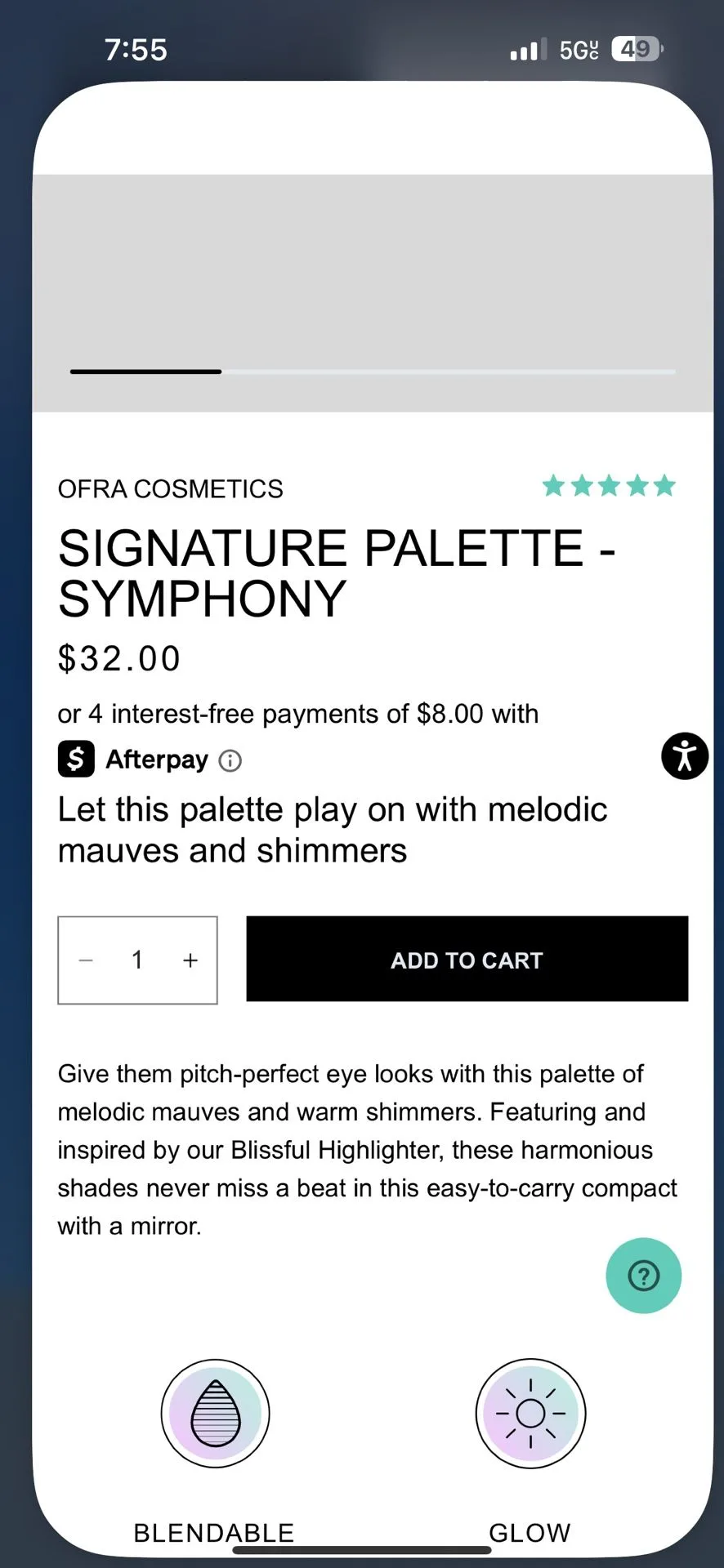
Task: Select the quantity input field showing 1
Action: pos(137,960)
